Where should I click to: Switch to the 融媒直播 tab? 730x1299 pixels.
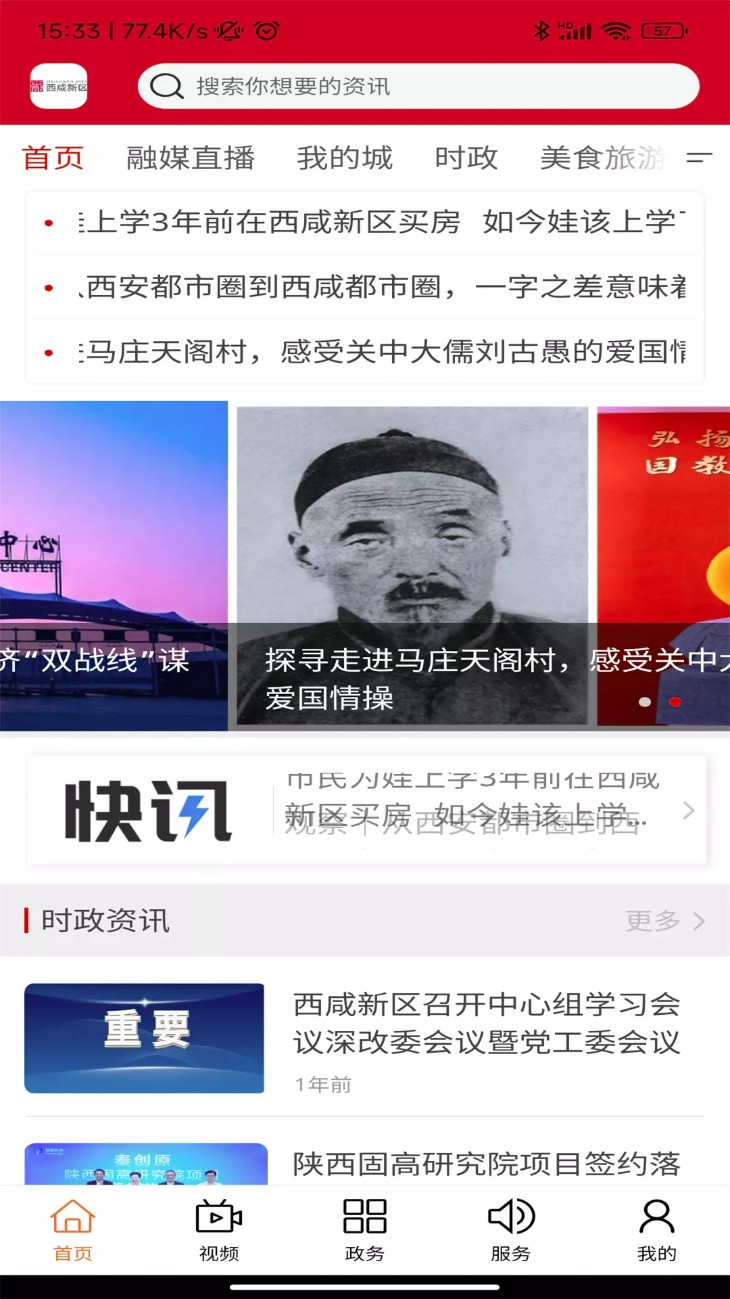click(x=190, y=158)
